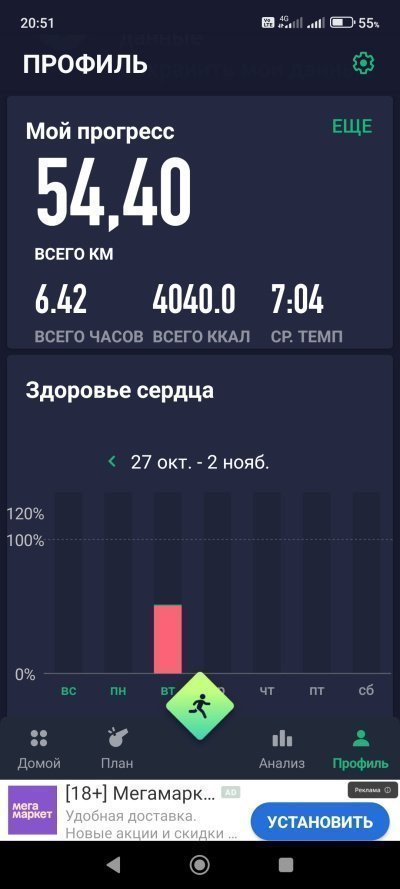
Task: Open recent apps with the square button
Action: pyautogui.click(x=286, y=865)
